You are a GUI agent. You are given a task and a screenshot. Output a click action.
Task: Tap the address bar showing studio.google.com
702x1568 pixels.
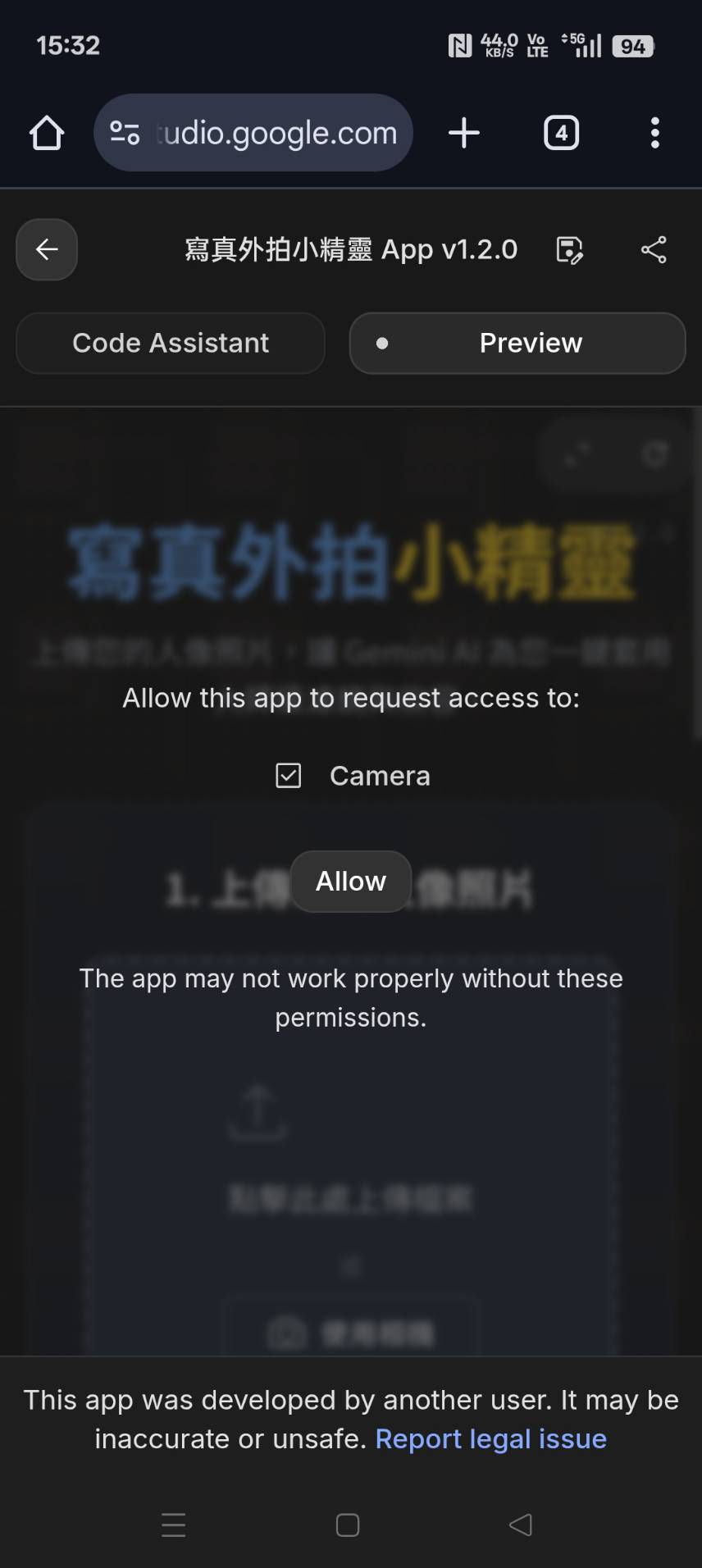tap(254, 133)
